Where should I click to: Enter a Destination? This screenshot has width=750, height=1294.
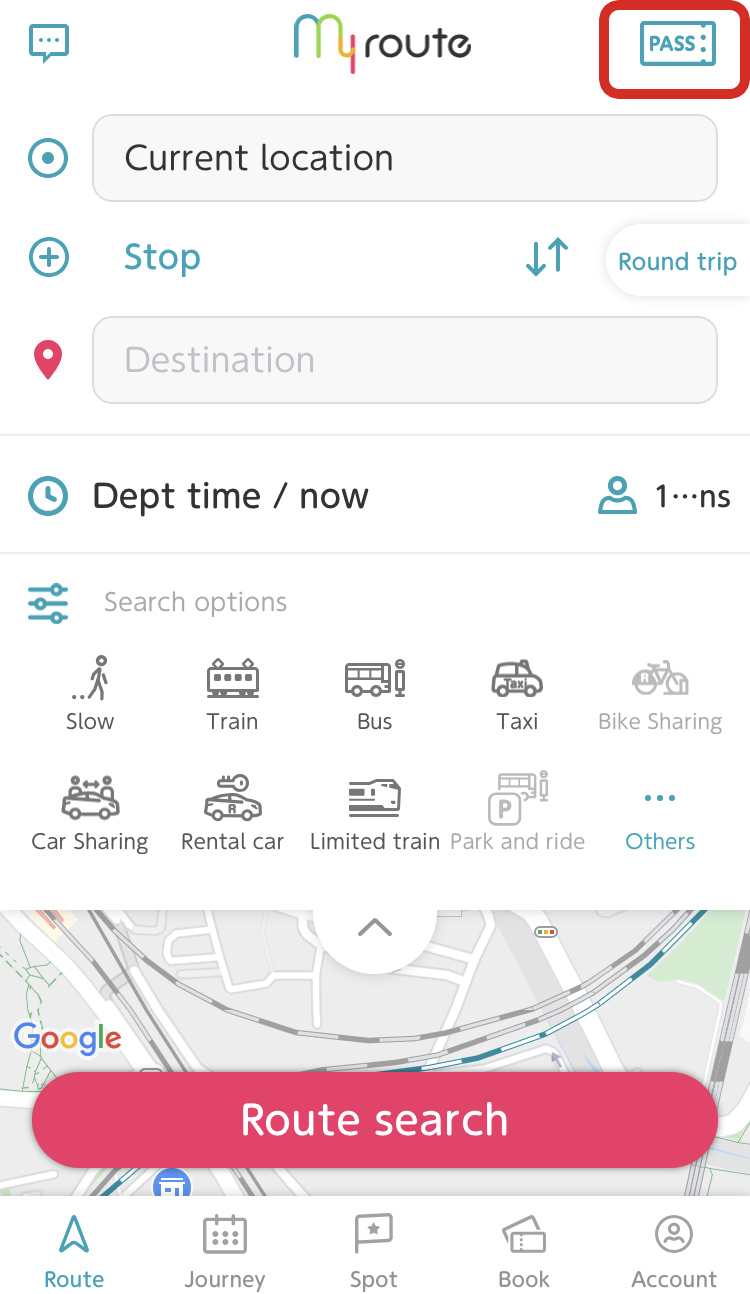(x=404, y=360)
